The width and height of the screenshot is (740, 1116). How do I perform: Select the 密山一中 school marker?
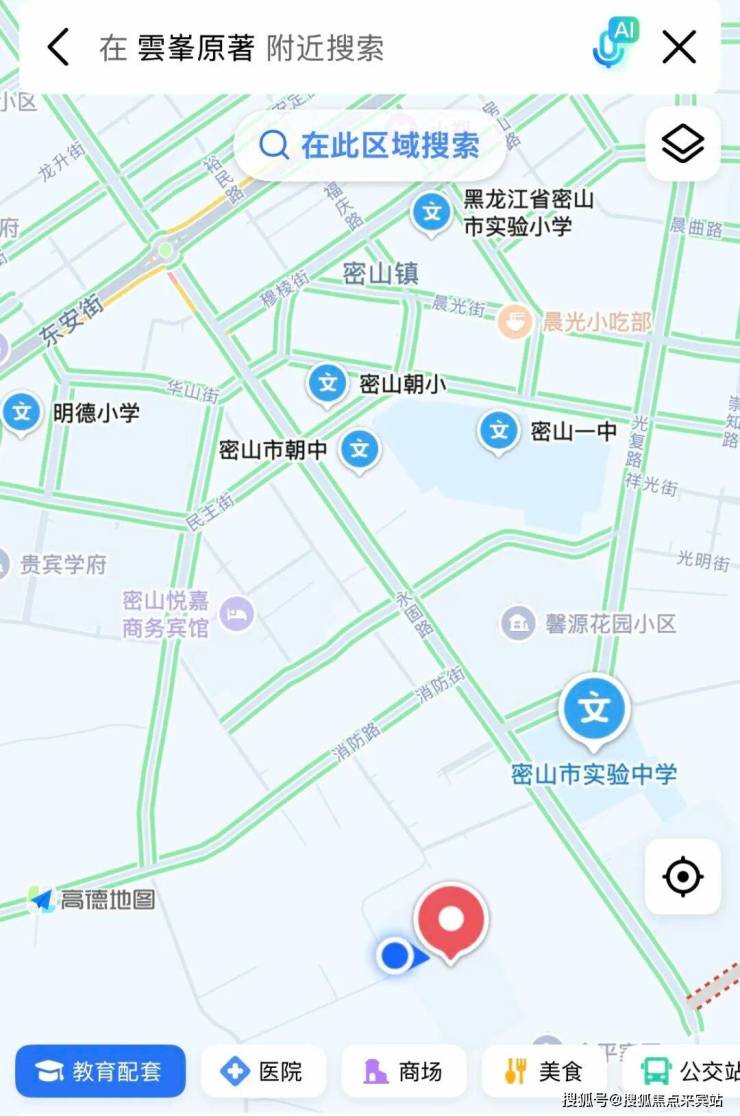tap(498, 432)
